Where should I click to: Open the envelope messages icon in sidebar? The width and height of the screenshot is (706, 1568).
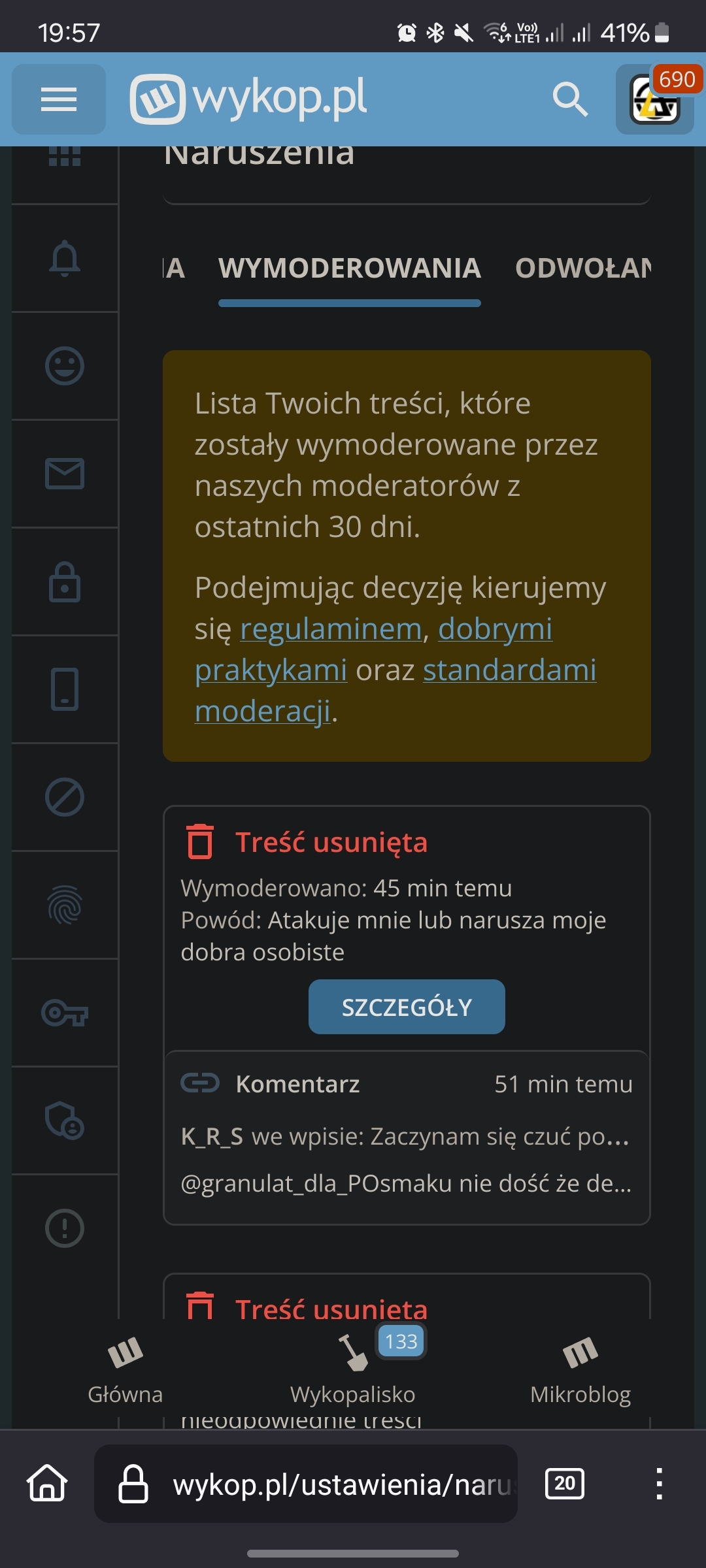(65, 474)
